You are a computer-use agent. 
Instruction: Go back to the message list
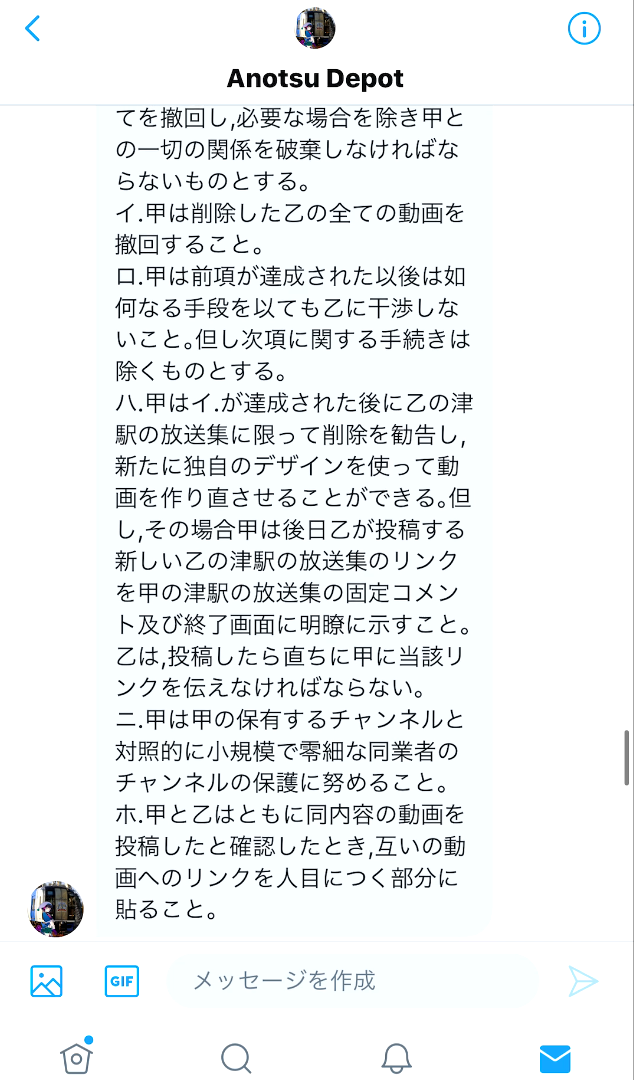pos(33,28)
